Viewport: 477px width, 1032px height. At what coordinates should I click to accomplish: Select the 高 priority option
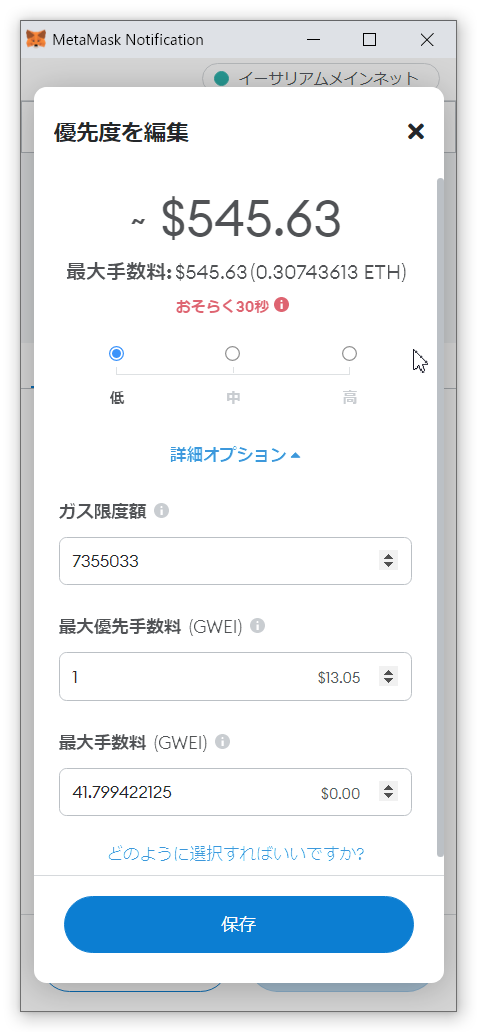coord(349,354)
